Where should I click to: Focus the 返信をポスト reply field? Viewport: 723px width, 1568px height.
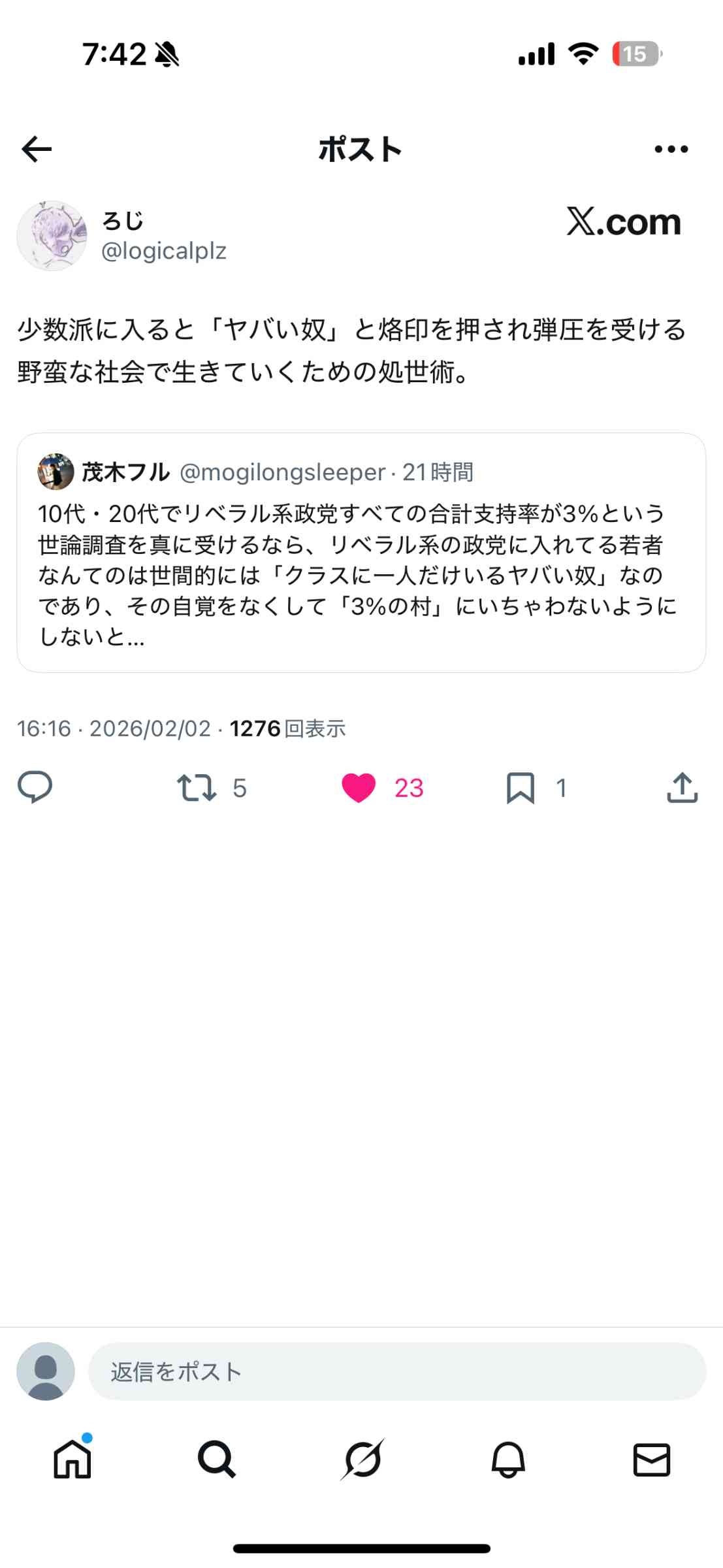[x=396, y=1371]
